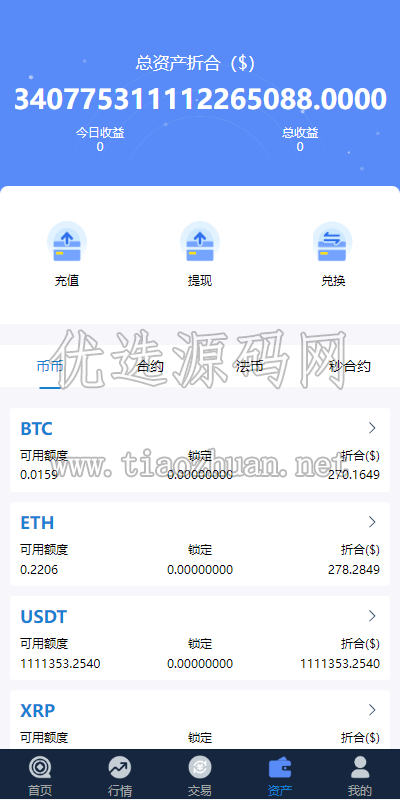Go to the 行情 market tab
Screen dimensions: 400x800
click(x=120, y=776)
